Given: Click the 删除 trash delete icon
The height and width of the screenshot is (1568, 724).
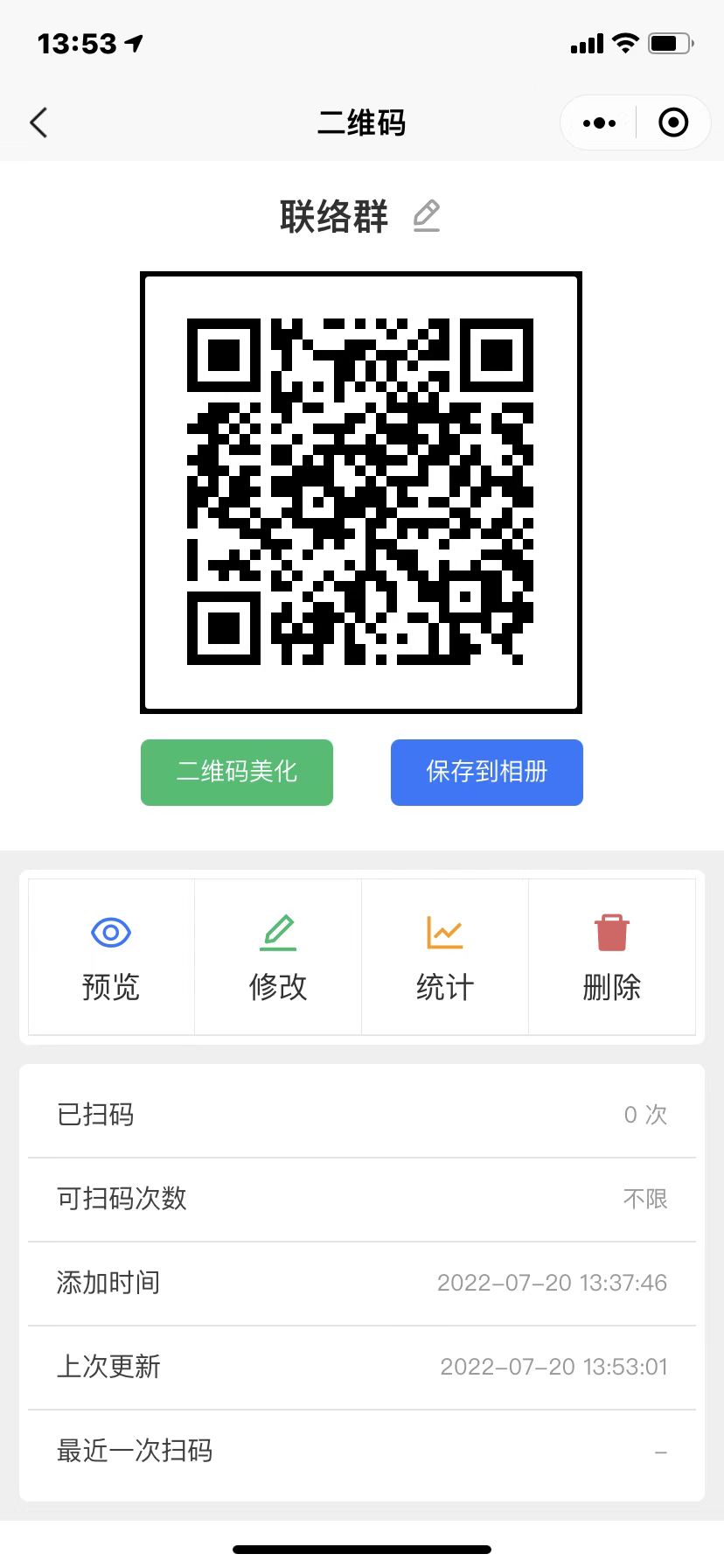Looking at the screenshot, I should (611, 932).
